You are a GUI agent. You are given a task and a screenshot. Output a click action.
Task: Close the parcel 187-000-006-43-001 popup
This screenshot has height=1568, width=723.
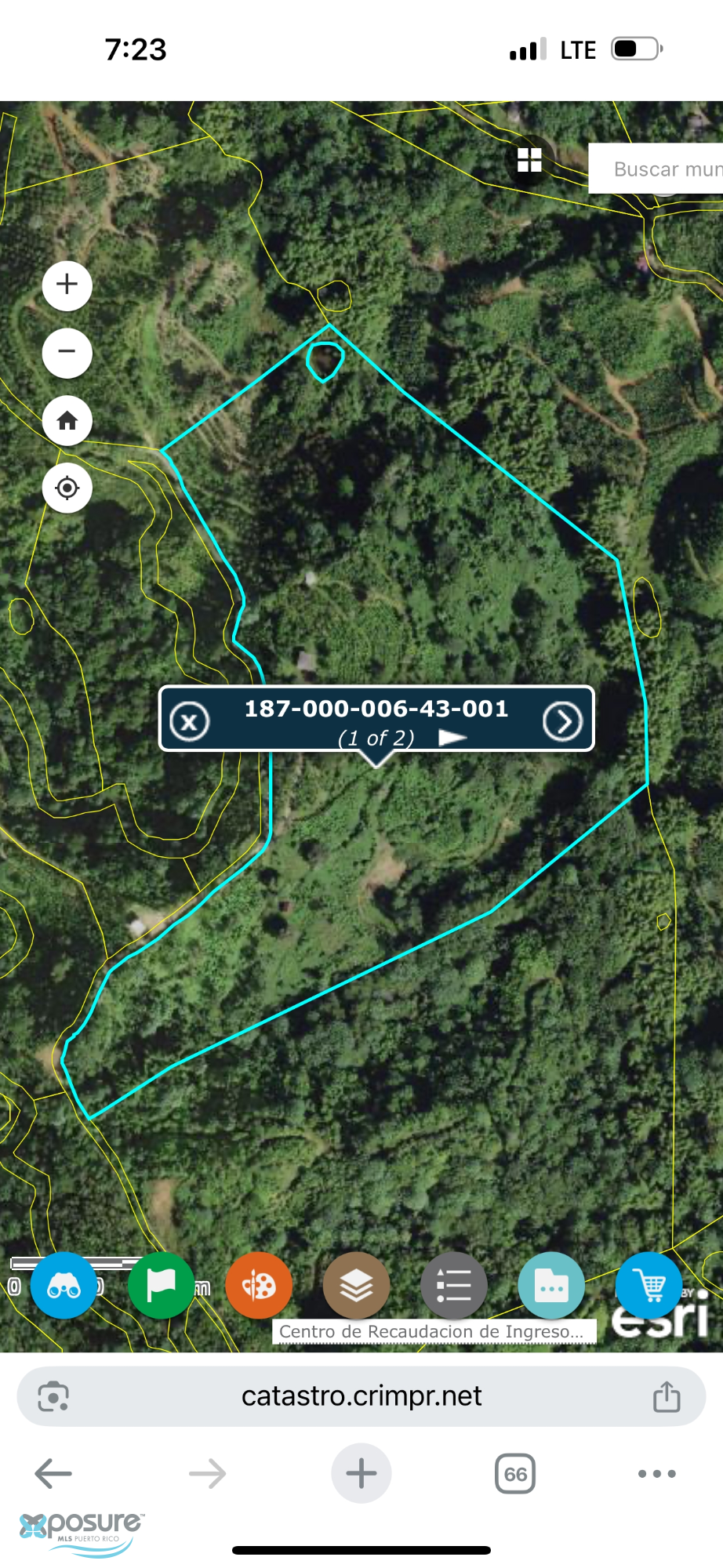(190, 721)
